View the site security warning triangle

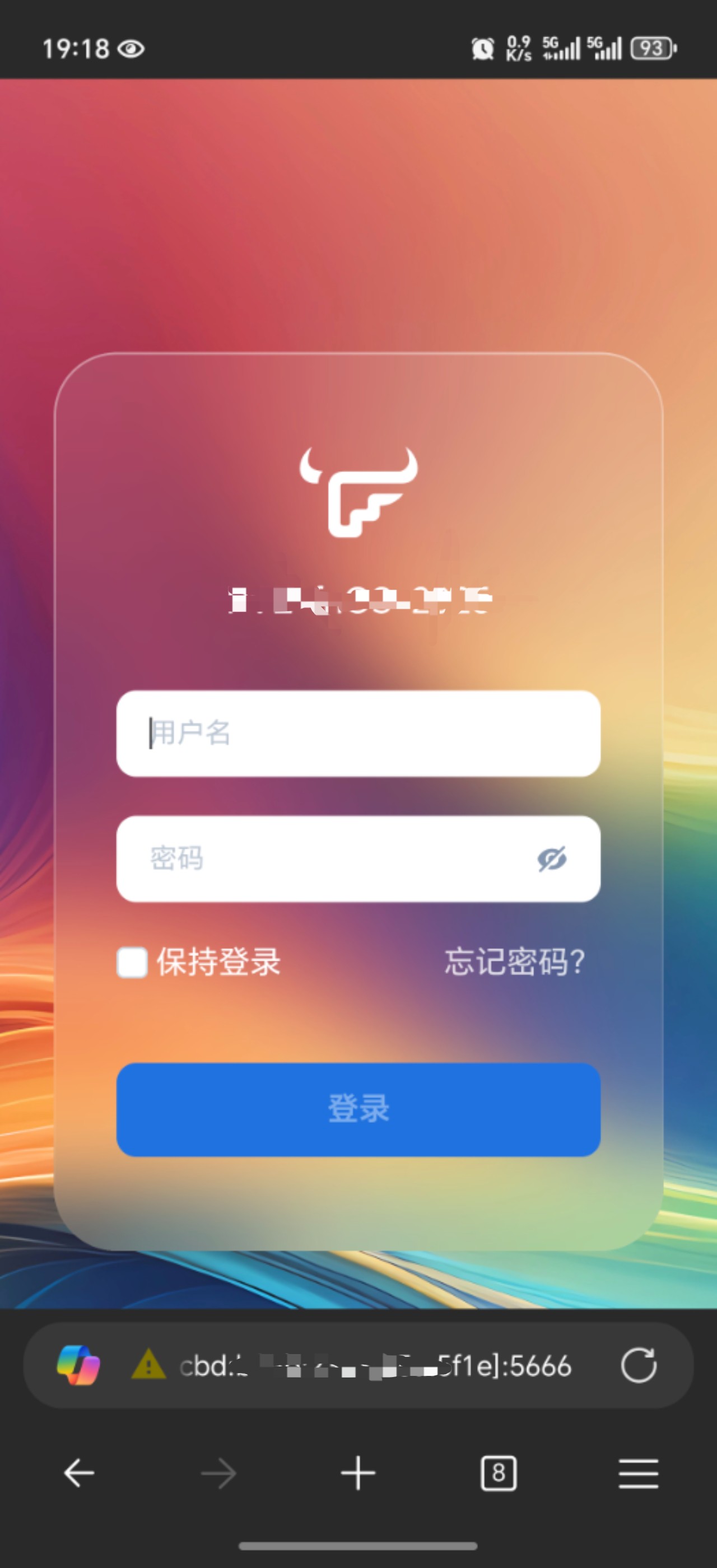point(148,1365)
